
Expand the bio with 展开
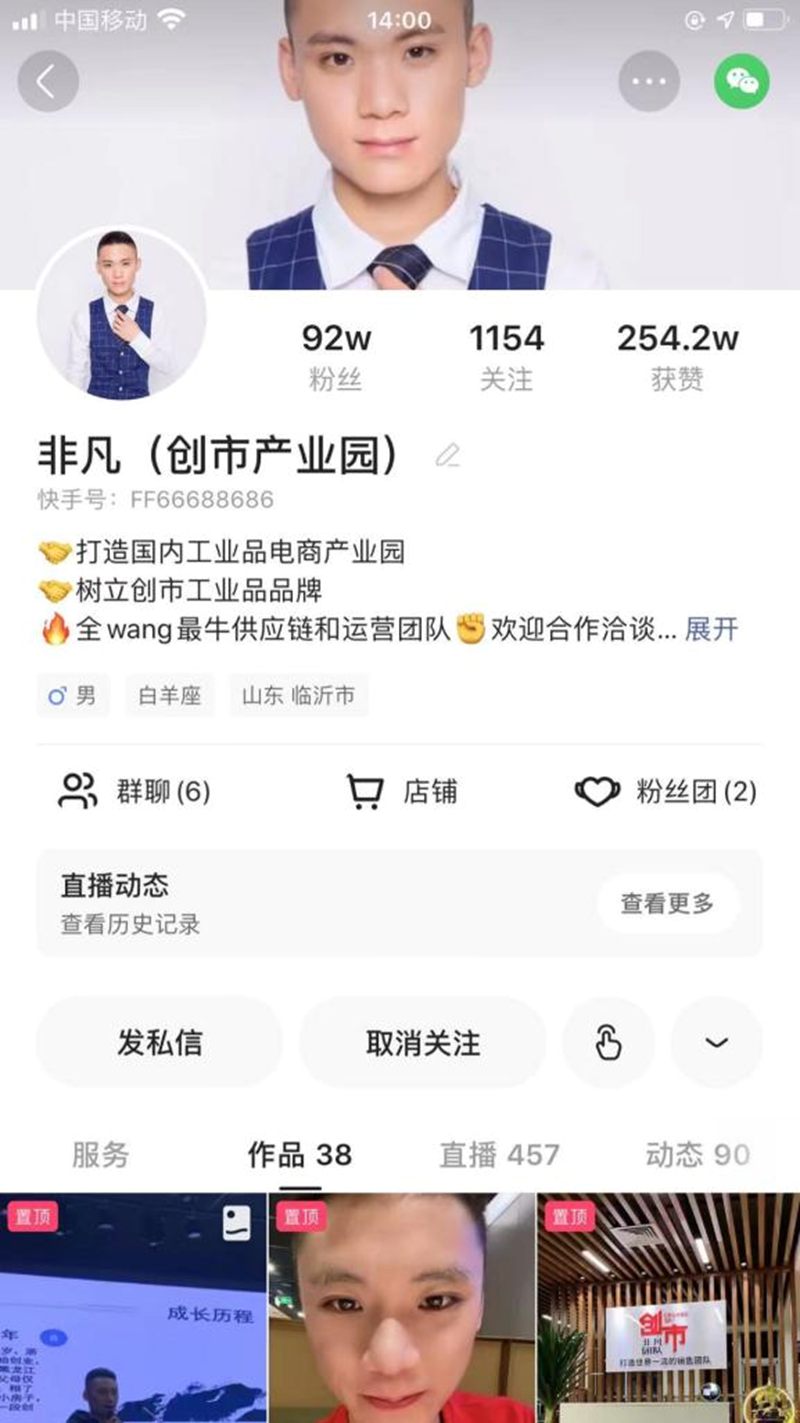[712, 629]
